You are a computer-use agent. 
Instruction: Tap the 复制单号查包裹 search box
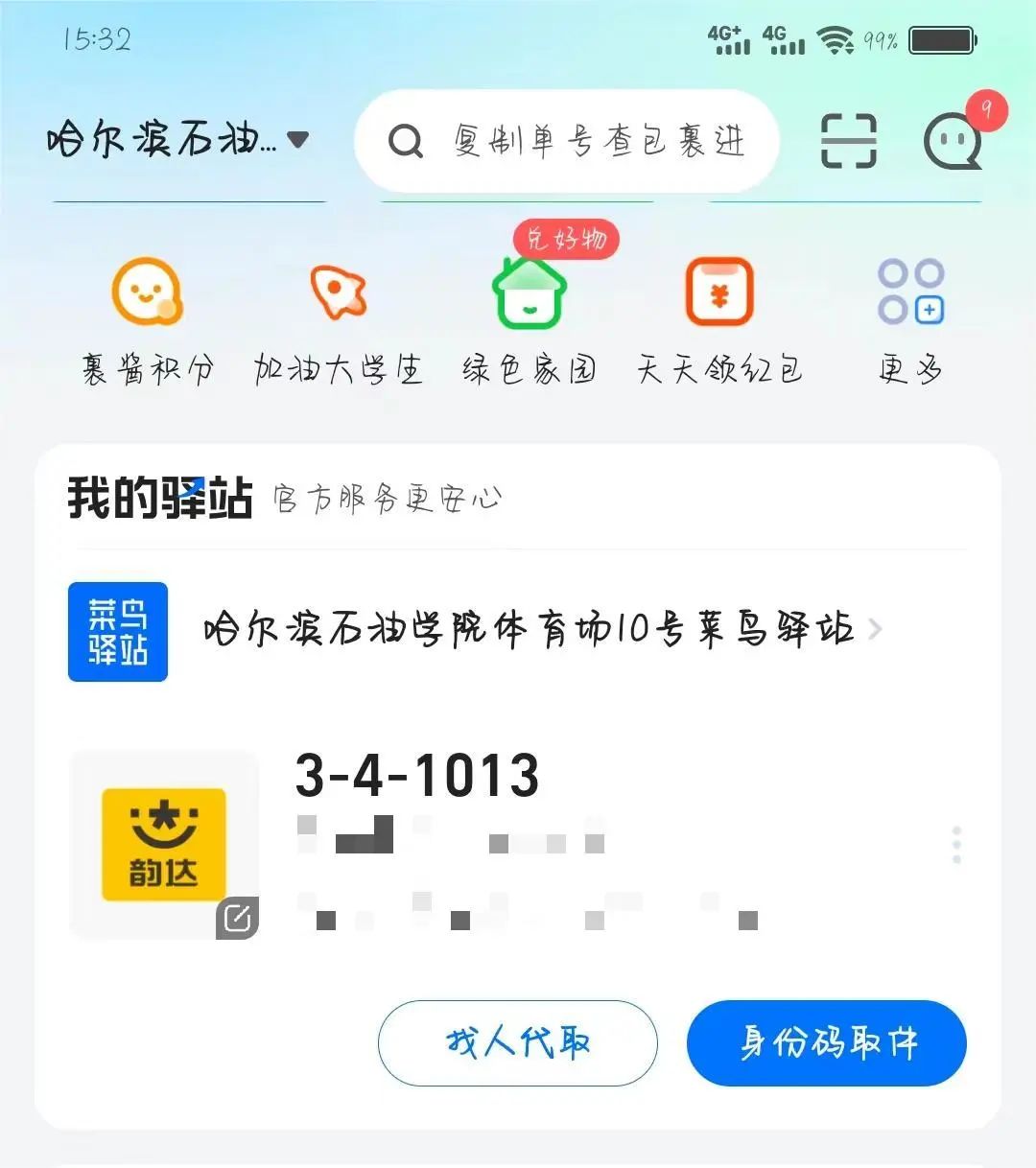pos(566,141)
